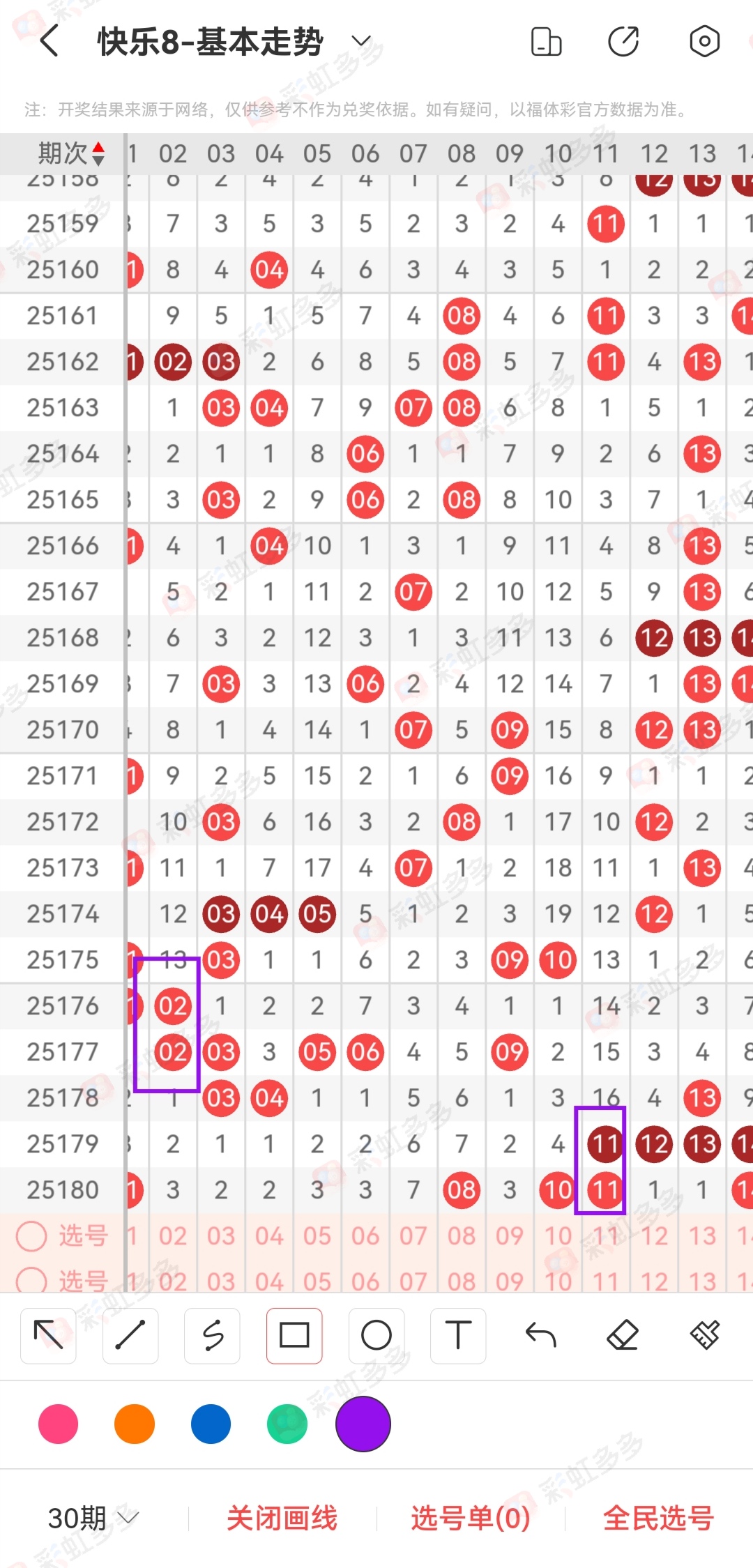Choose the arrow drawing tool
This screenshot has width=753, height=1568.
point(48,1336)
